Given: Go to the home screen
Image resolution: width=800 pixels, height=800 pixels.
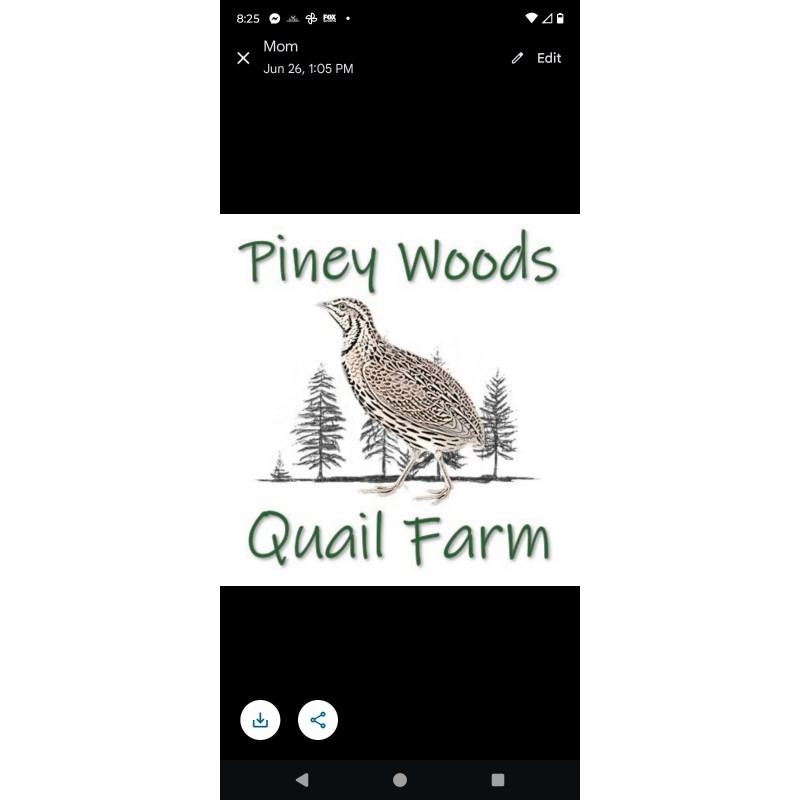Looking at the screenshot, I should tap(400, 780).
